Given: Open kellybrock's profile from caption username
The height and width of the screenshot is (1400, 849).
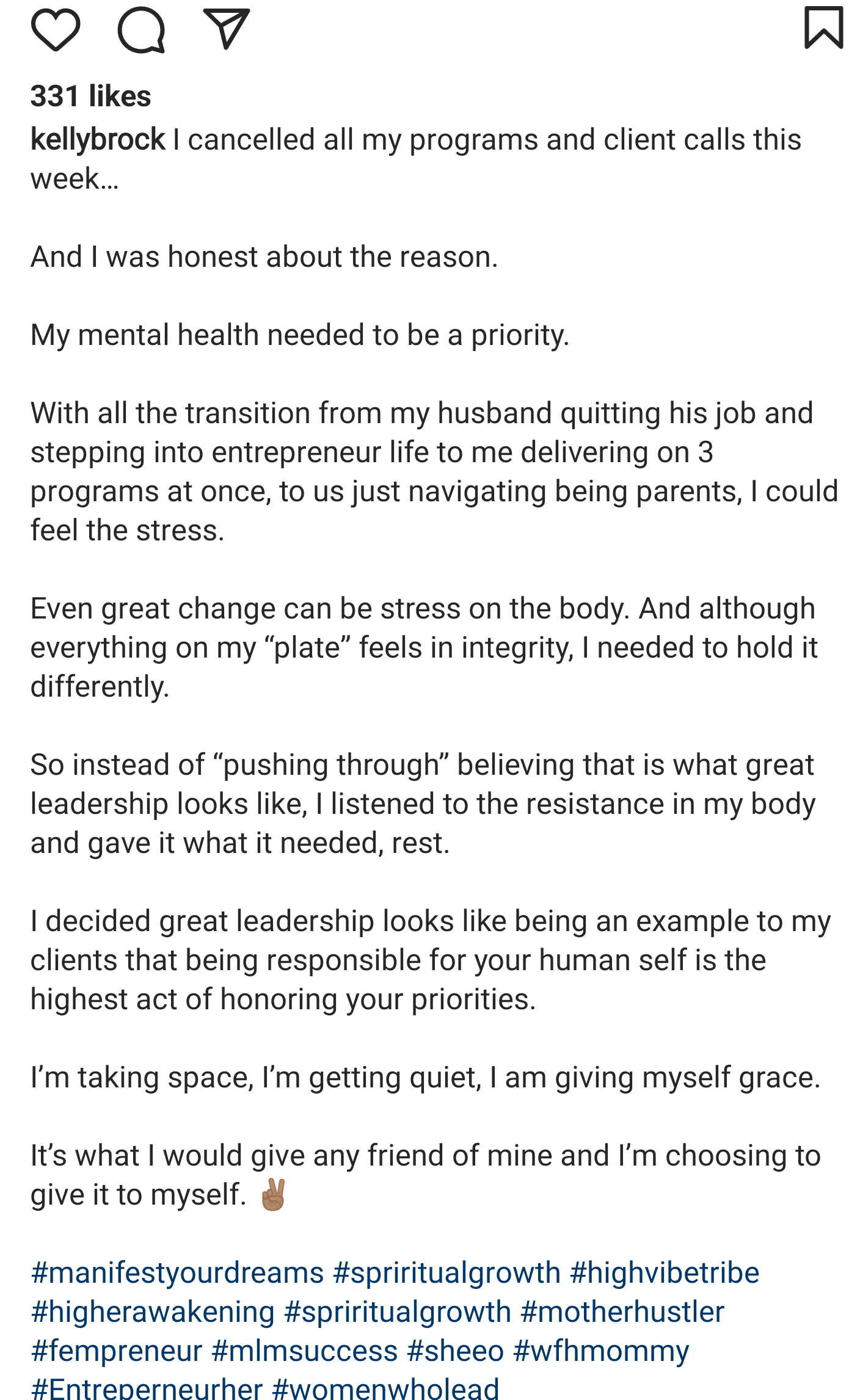Looking at the screenshot, I should pyautogui.click(x=98, y=140).
